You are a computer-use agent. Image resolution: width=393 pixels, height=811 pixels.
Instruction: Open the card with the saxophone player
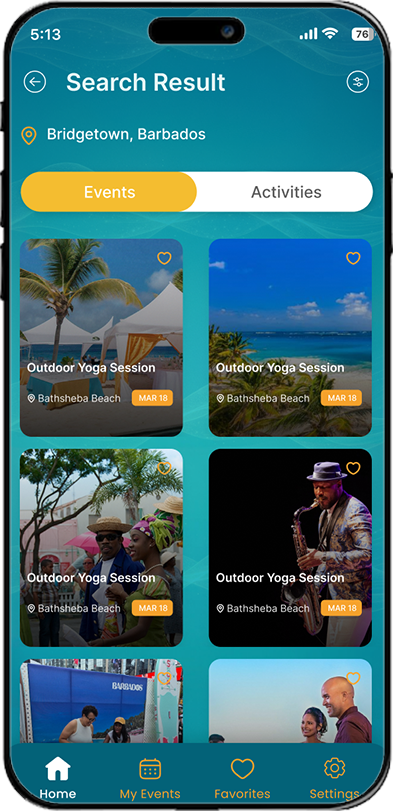290,547
